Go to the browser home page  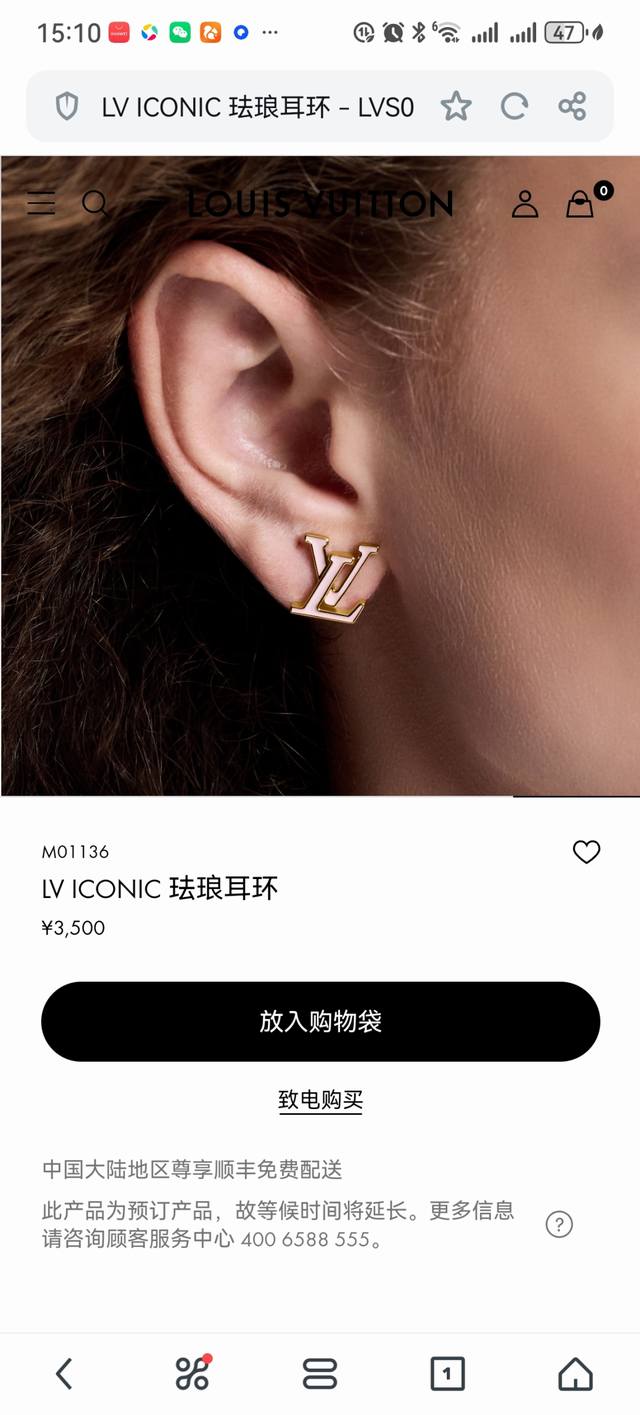click(575, 1373)
